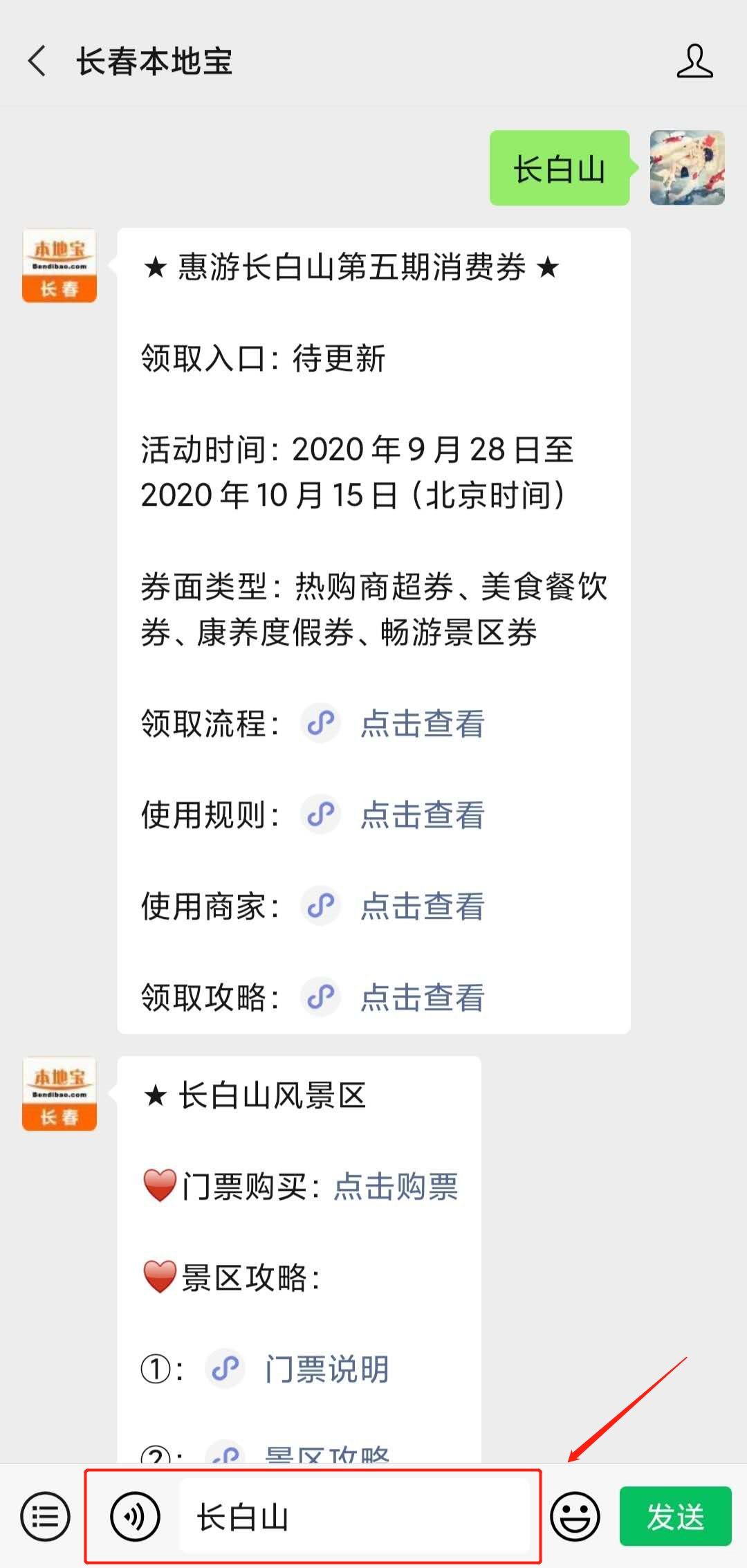Tap 点击购票 to buy tickets
747x1568 pixels.
click(x=396, y=1187)
